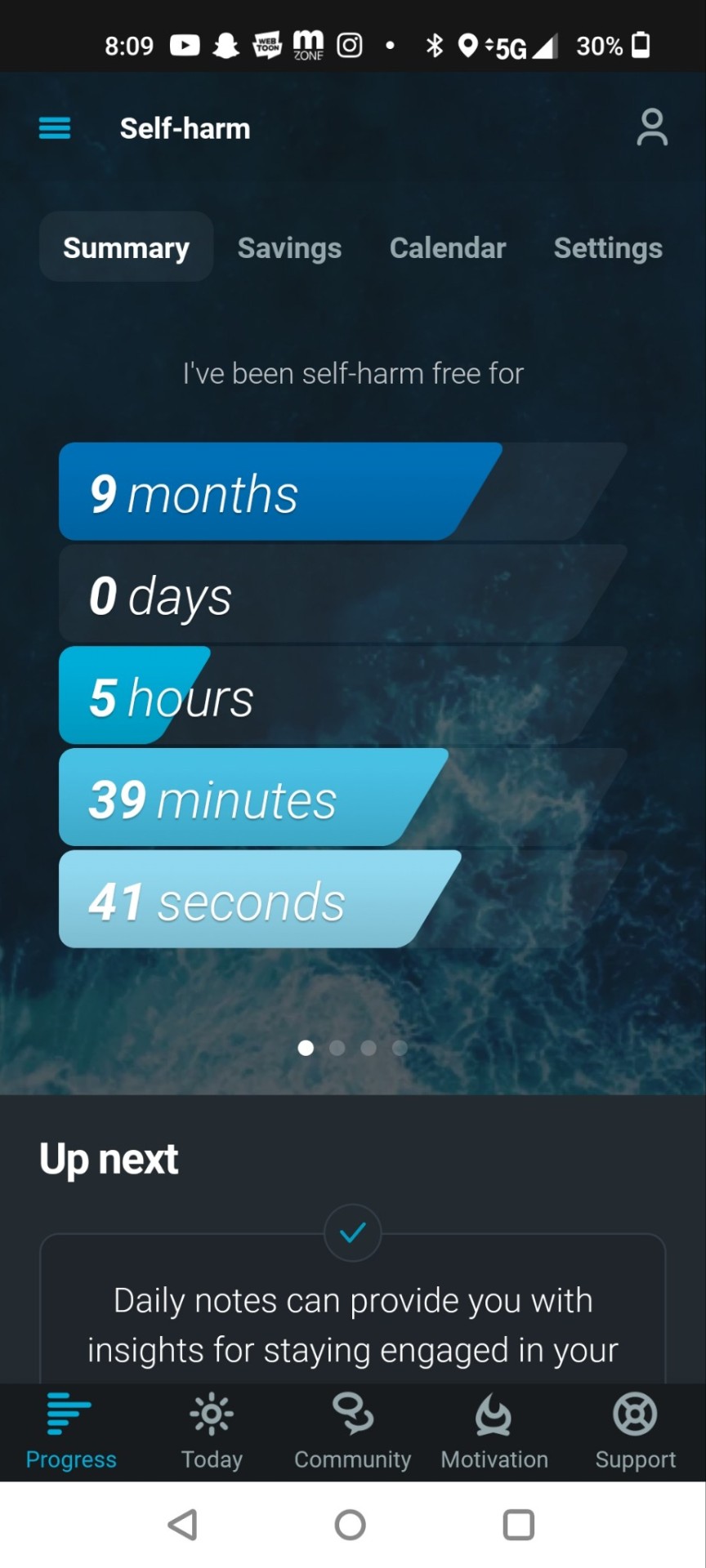
Task: Open the Settings tab
Action: (x=607, y=247)
